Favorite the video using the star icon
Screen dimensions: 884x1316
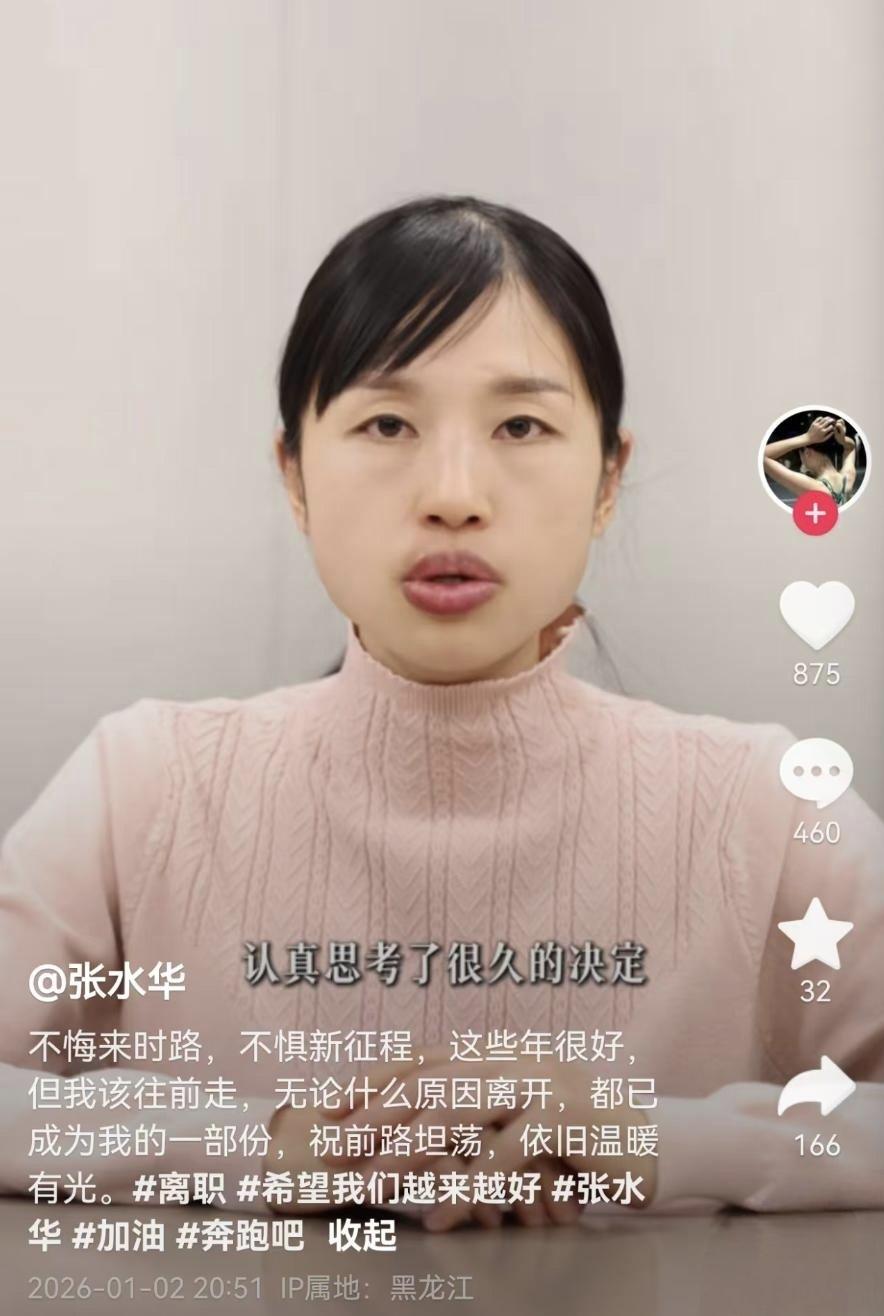point(818,938)
